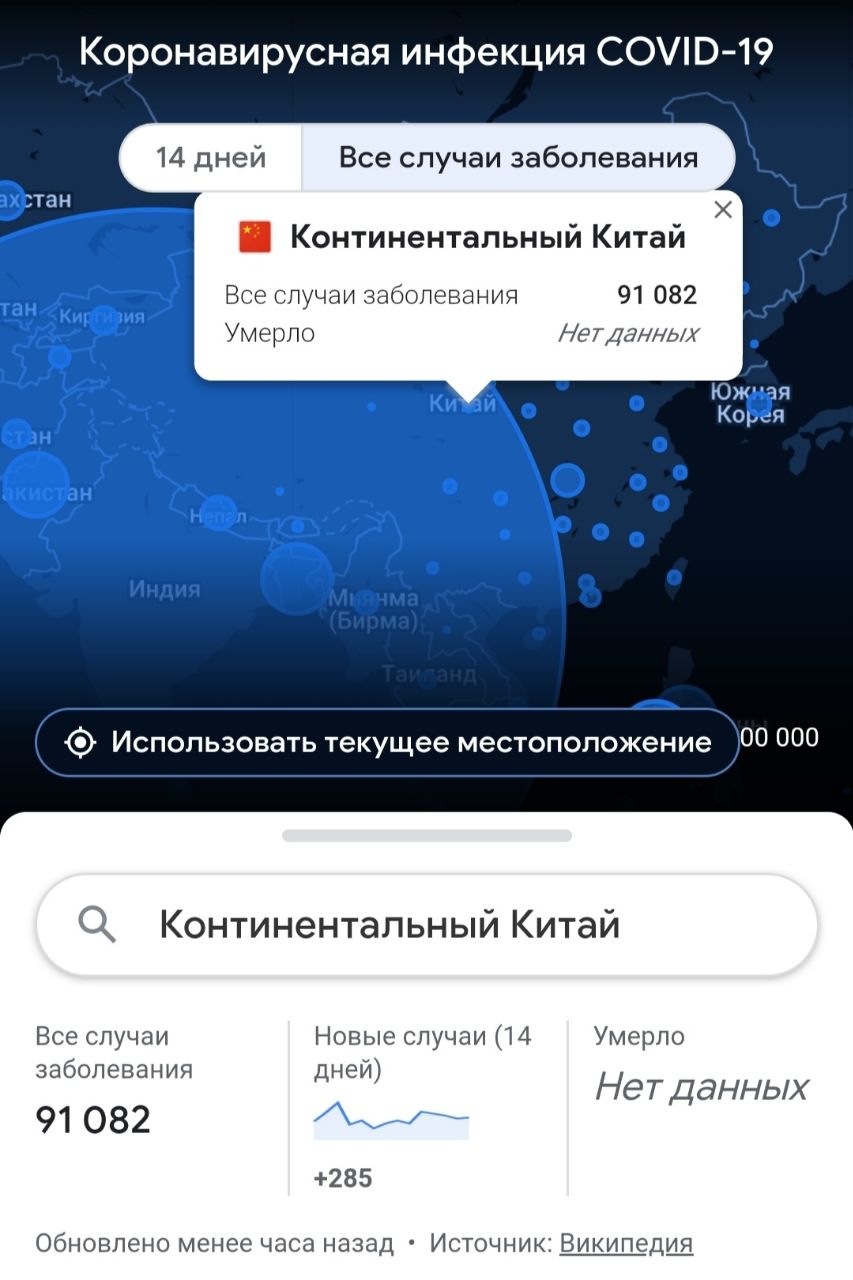Select the Все случаи заболевания tab
853x1280 pixels.
518,158
